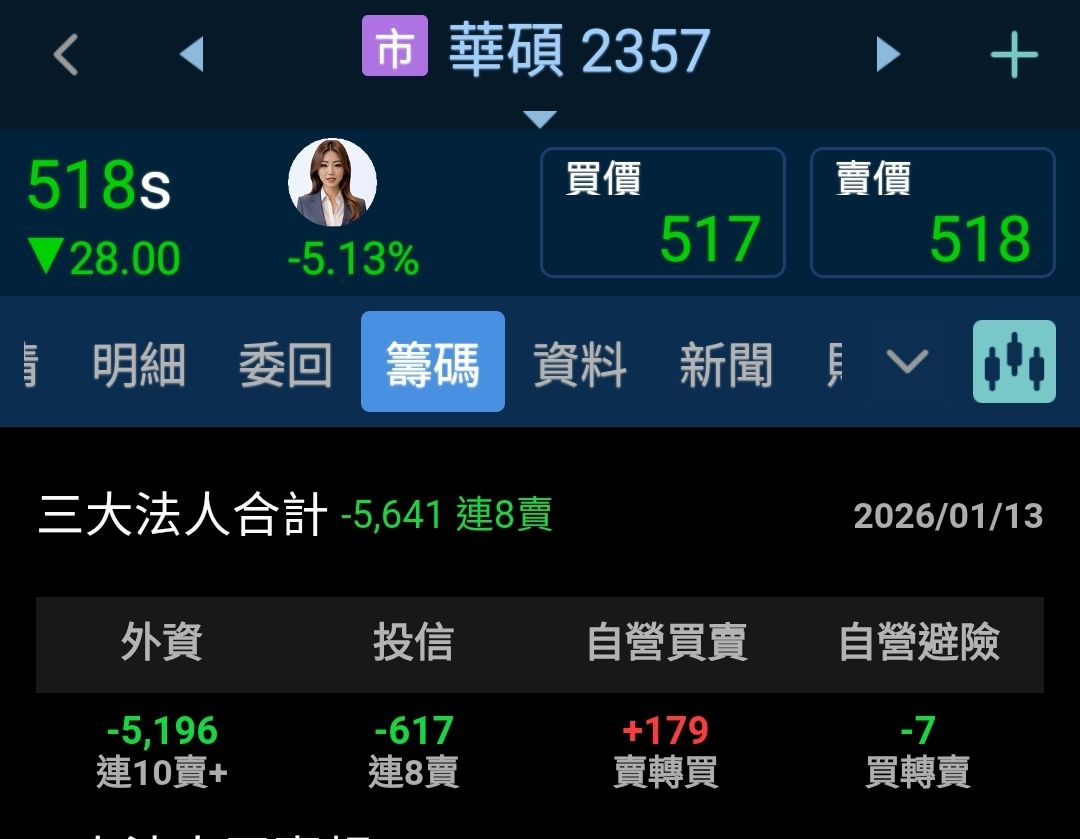This screenshot has height=839, width=1080.
Task: Tap the 買價 517 price box
Action: (662, 212)
